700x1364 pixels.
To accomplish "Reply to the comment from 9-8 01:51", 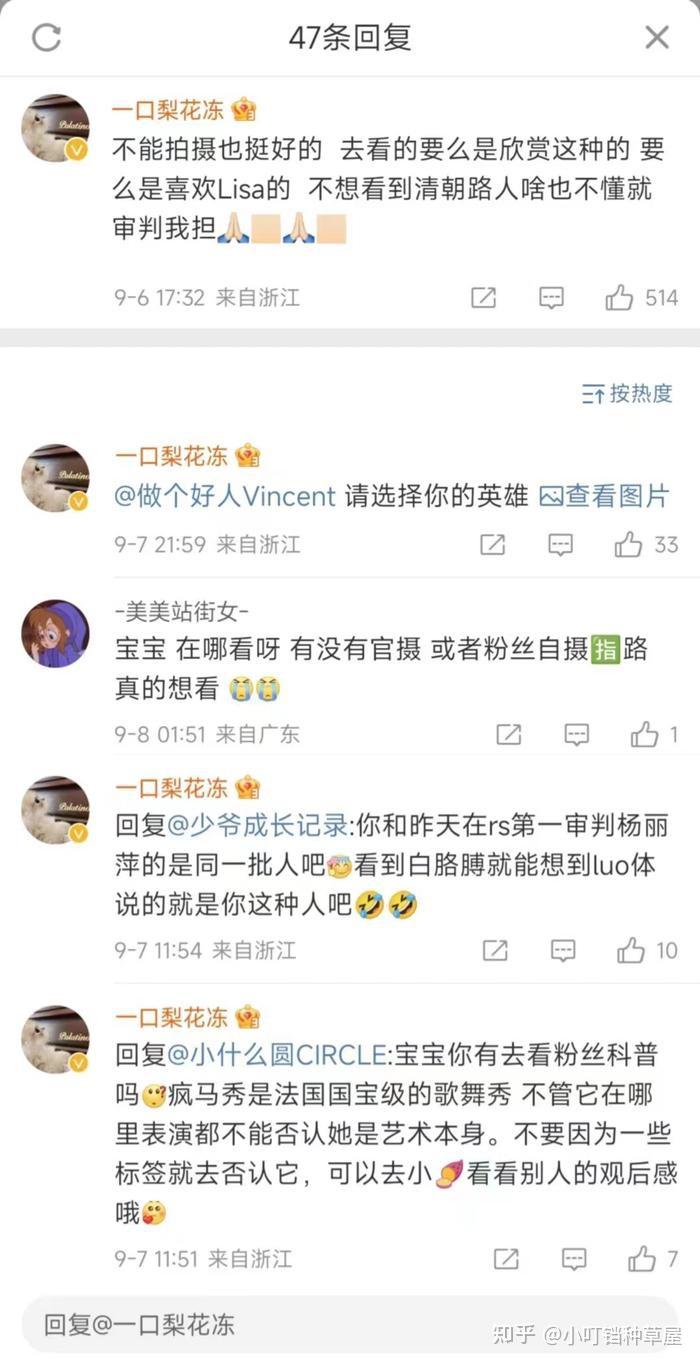I will pyautogui.click(x=577, y=735).
